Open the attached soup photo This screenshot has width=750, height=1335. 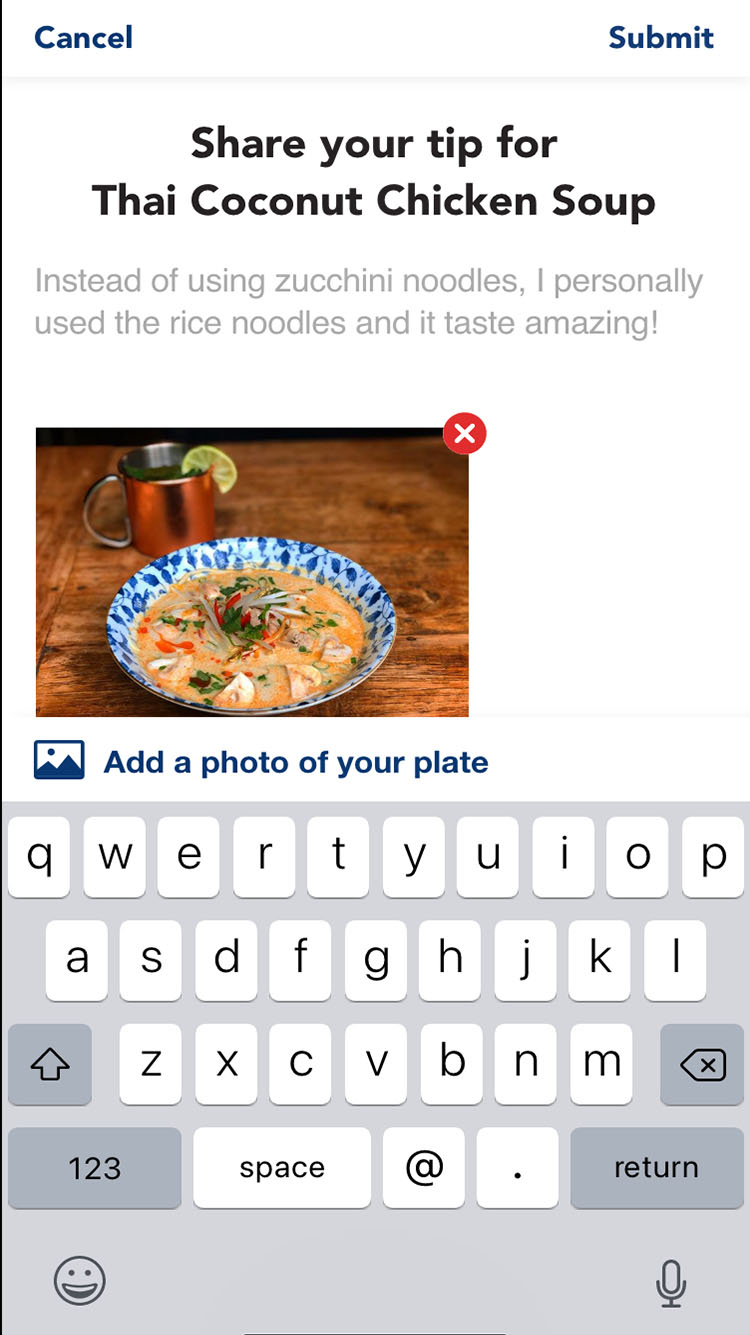coord(251,573)
